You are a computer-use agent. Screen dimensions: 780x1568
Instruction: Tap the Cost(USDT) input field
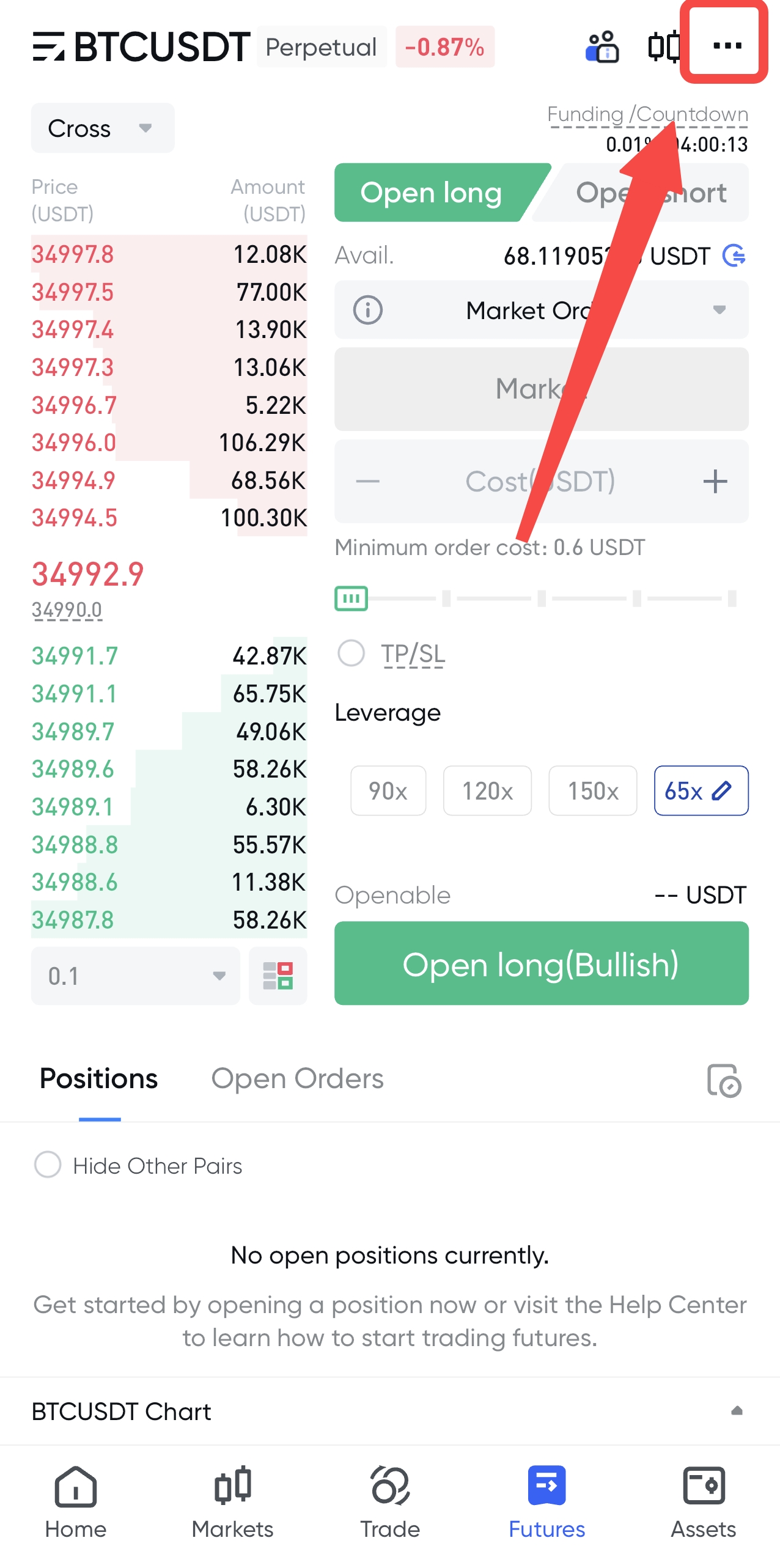click(x=540, y=482)
